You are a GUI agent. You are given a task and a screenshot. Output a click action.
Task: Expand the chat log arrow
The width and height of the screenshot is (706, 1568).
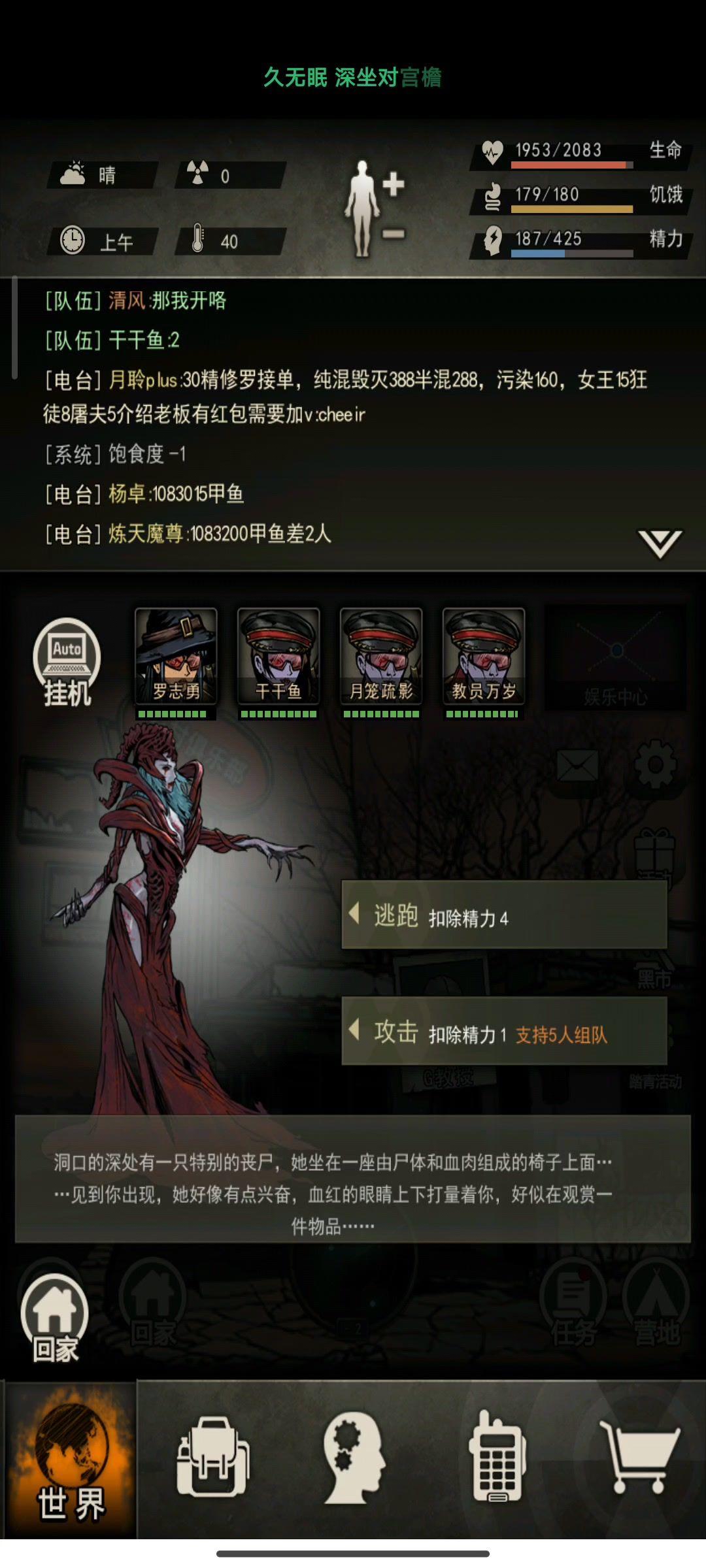[660, 544]
